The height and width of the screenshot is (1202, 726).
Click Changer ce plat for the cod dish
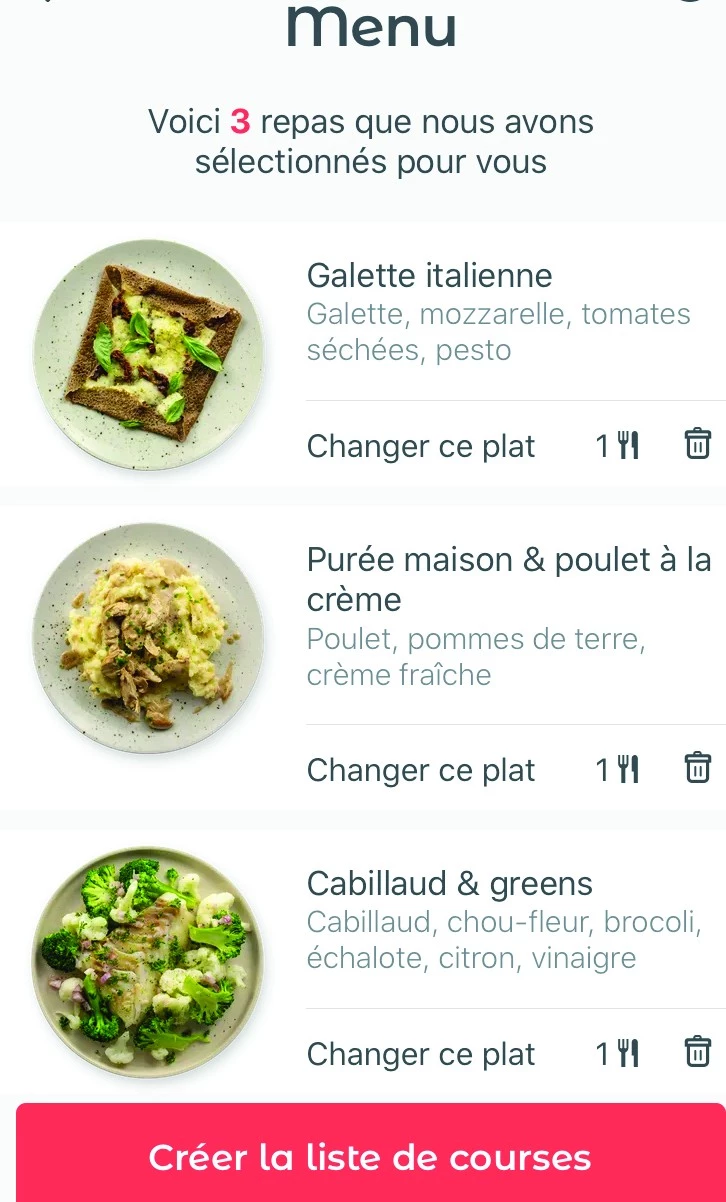click(x=420, y=1053)
